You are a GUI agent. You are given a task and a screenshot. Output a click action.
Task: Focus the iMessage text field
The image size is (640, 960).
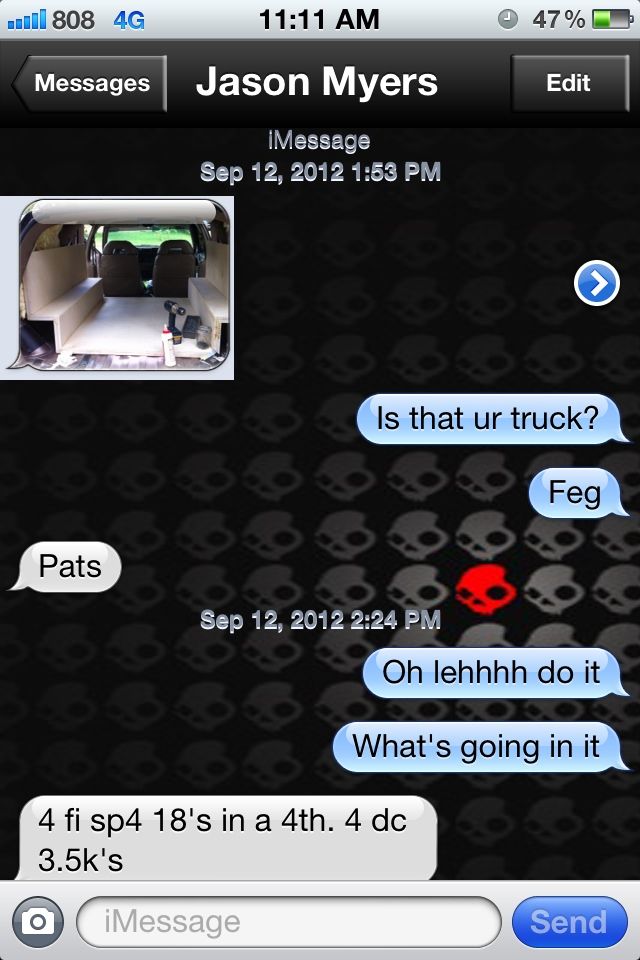click(x=288, y=922)
